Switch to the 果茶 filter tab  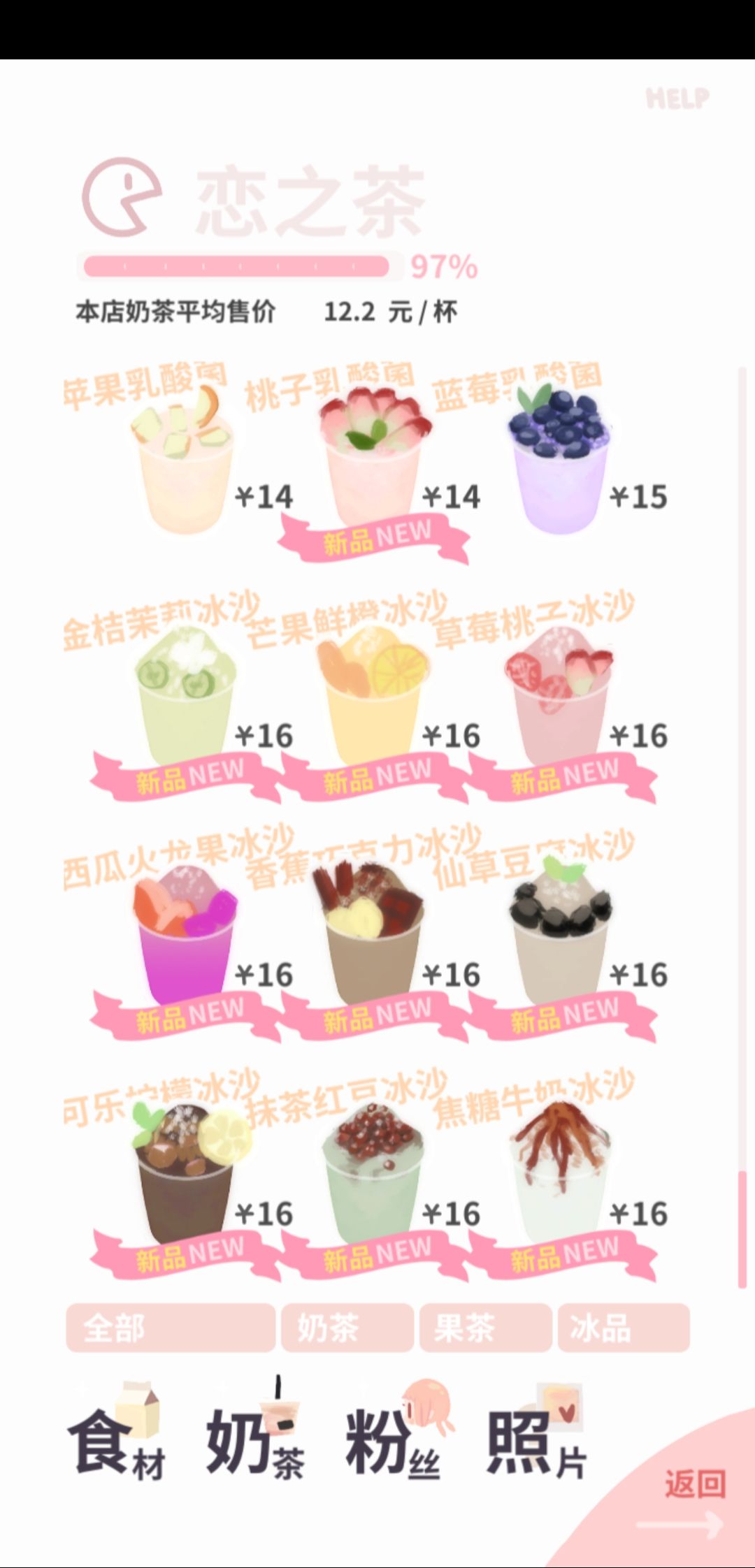coord(485,1328)
